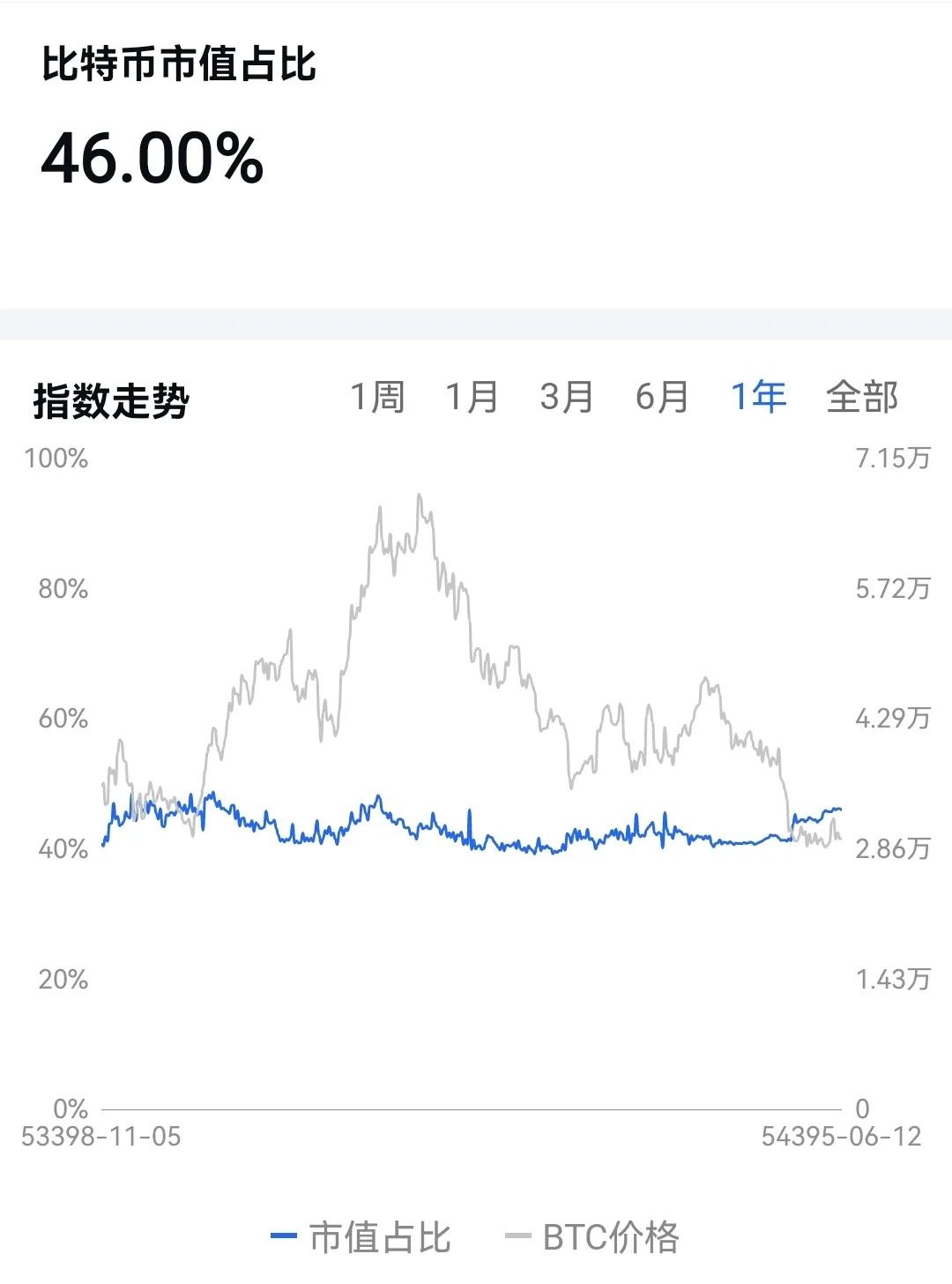Select the 1月 range tab
The image size is (952, 1284).
[472, 398]
